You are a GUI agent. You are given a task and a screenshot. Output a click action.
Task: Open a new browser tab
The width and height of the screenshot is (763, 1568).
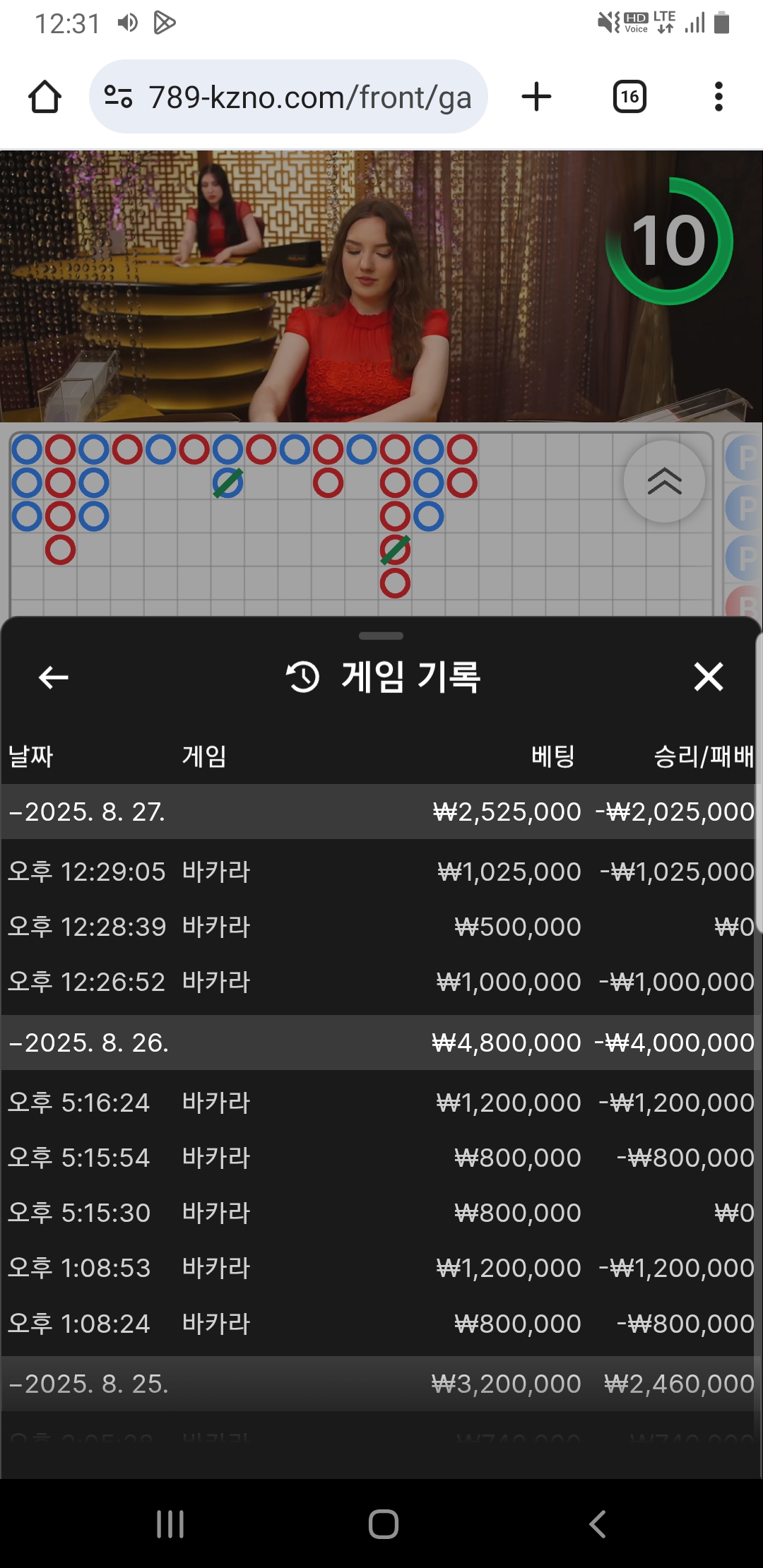coord(536,97)
